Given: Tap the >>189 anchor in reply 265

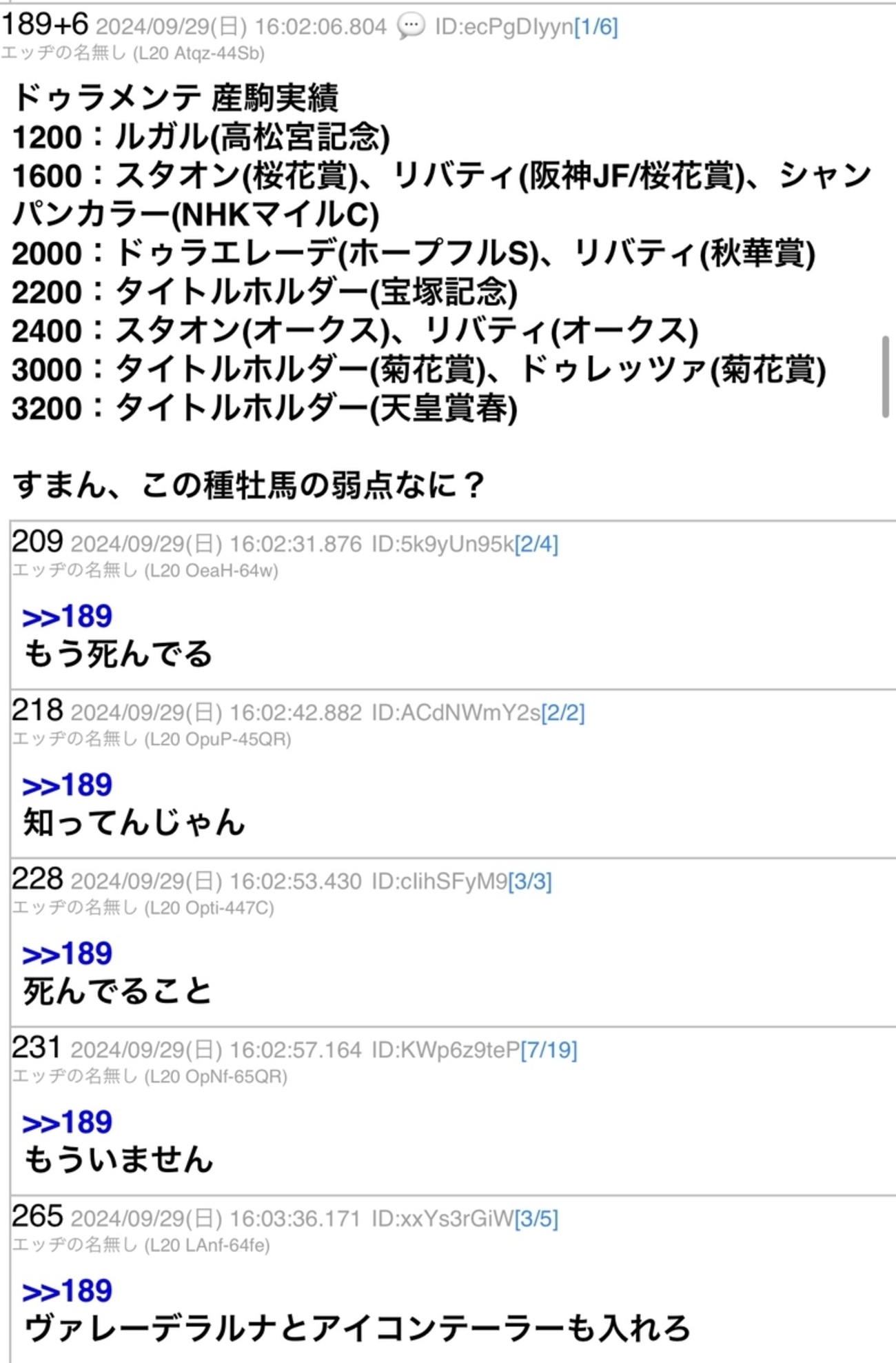Looking at the screenshot, I should (x=67, y=1291).
